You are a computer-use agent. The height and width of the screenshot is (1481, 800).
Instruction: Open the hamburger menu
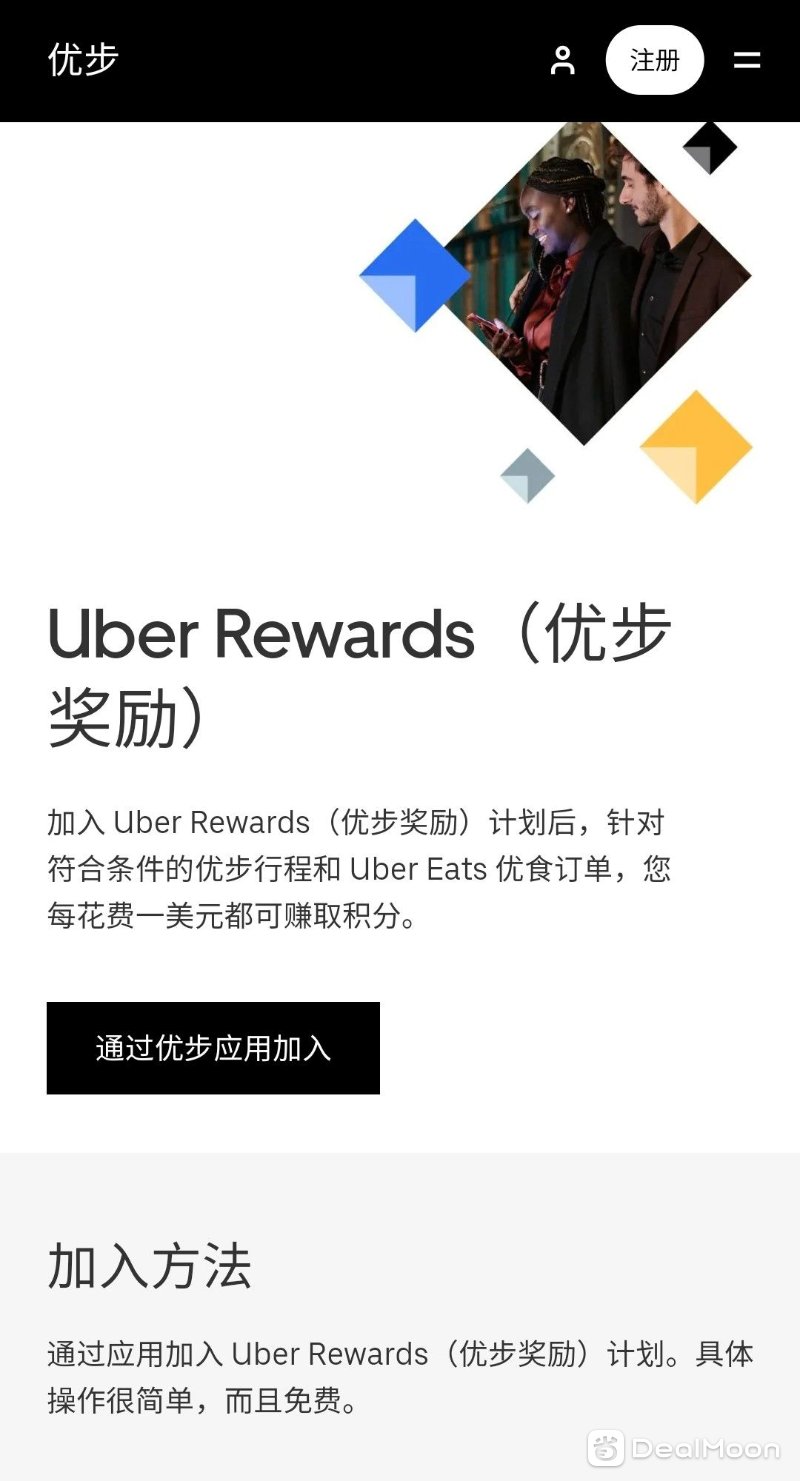[x=747, y=60]
